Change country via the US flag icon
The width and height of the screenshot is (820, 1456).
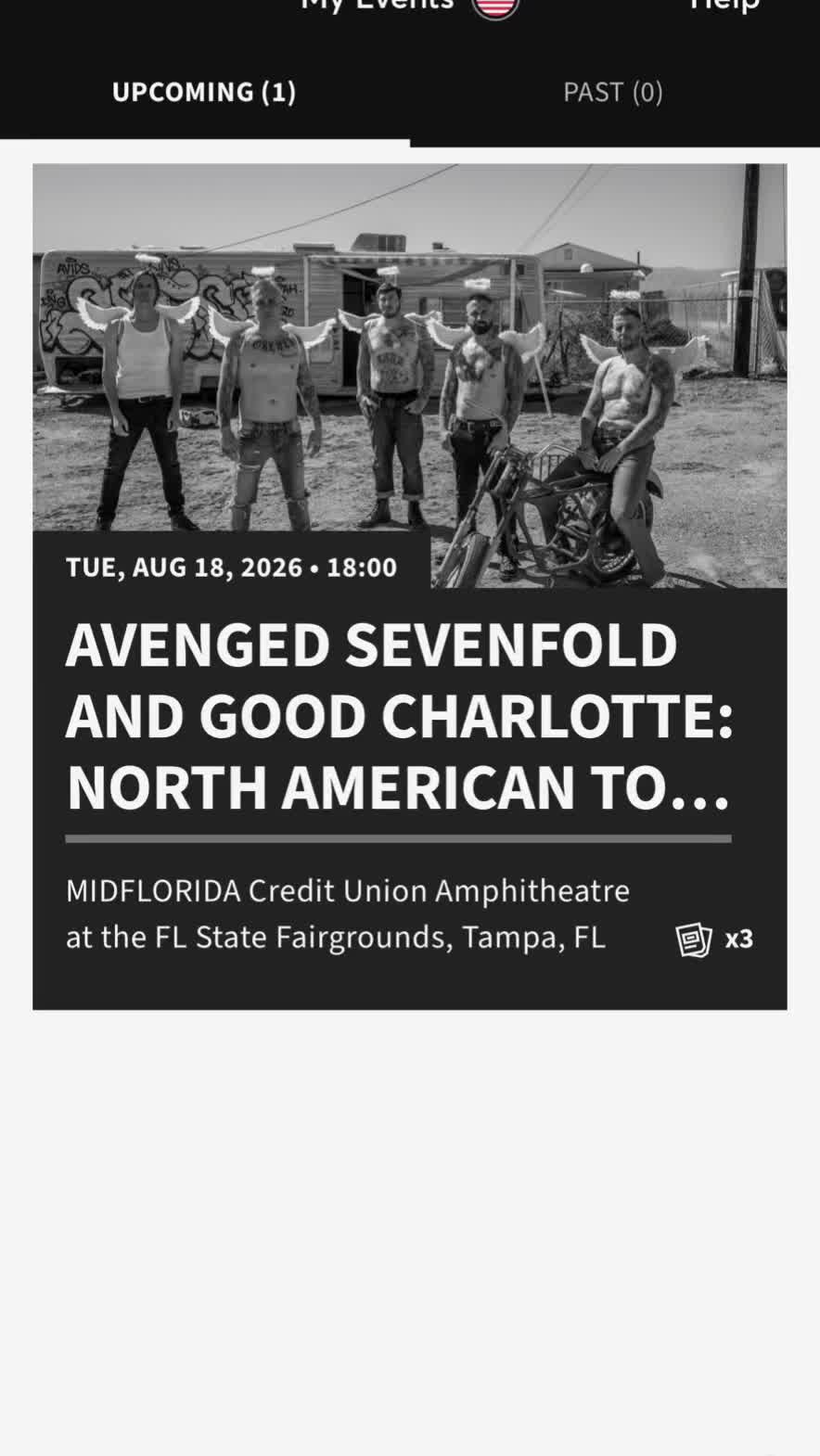tap(495, 7)
